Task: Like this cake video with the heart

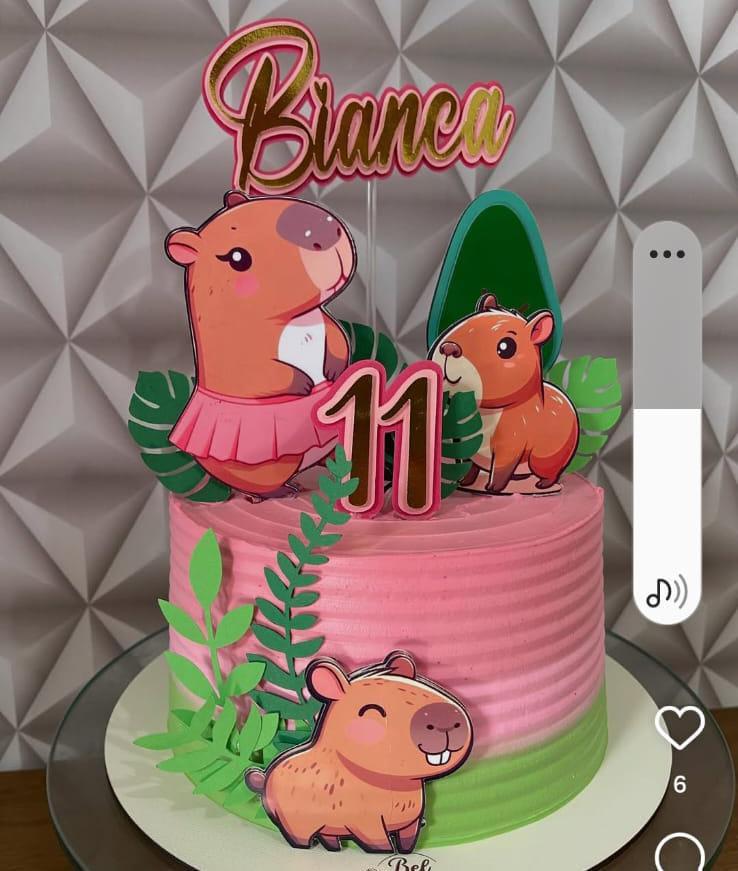Action: (680, 728)
